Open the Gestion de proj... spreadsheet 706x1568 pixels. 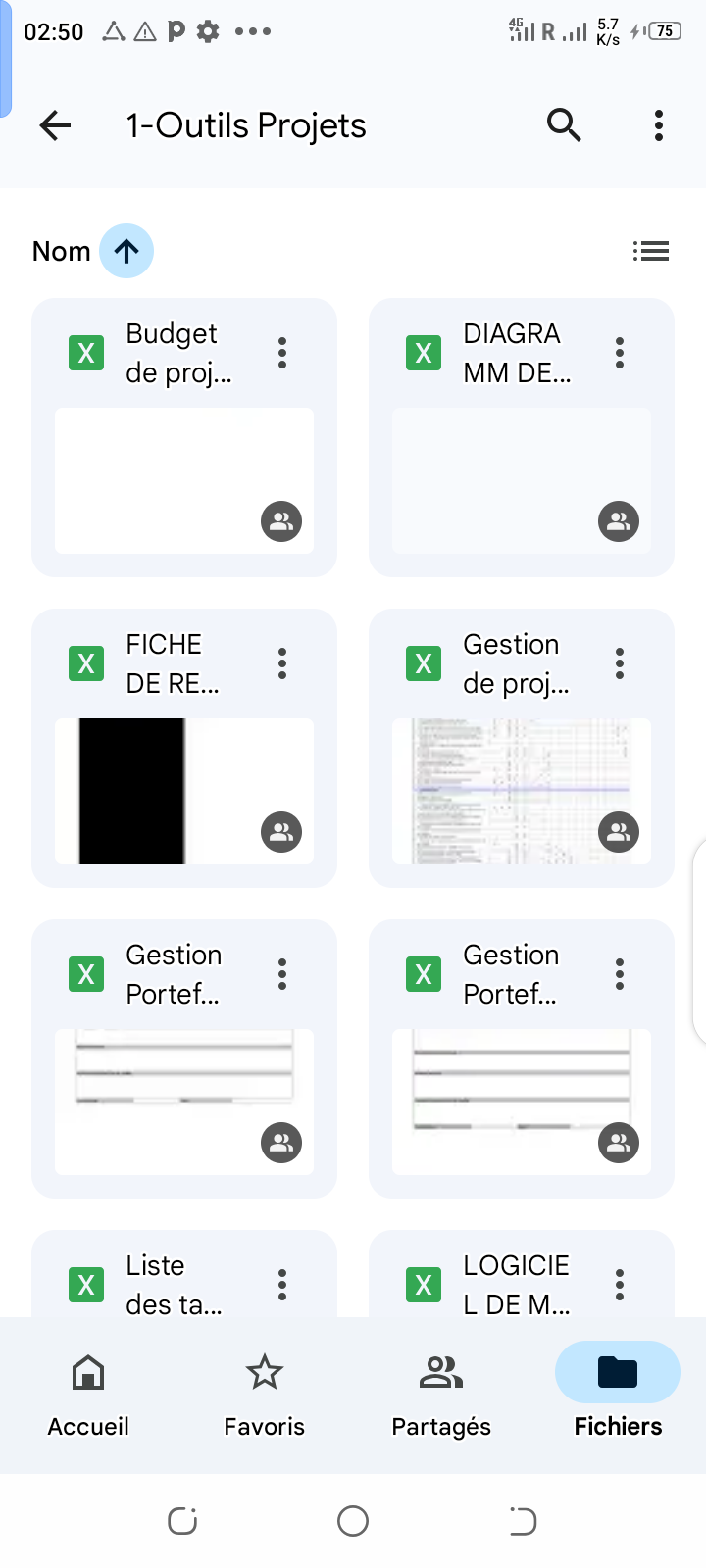[522, 748]
